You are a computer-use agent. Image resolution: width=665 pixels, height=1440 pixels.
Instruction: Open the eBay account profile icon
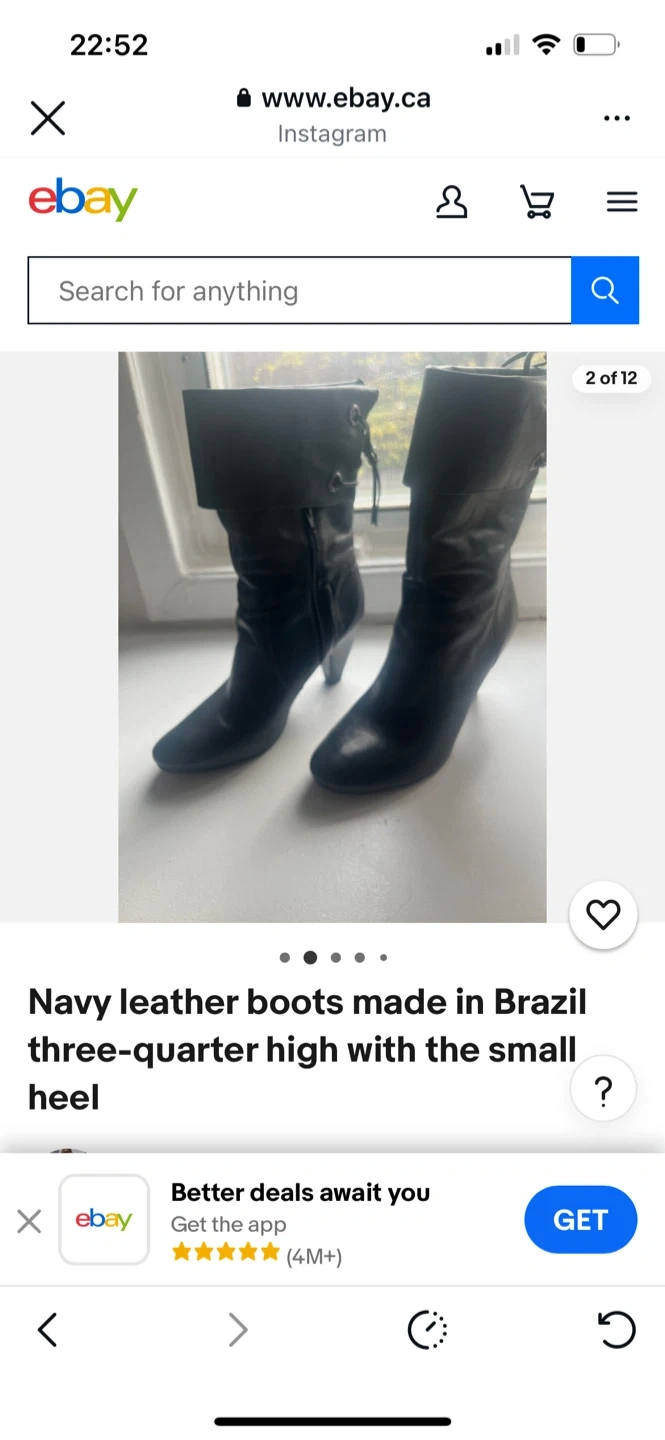[x=451, y=202]
